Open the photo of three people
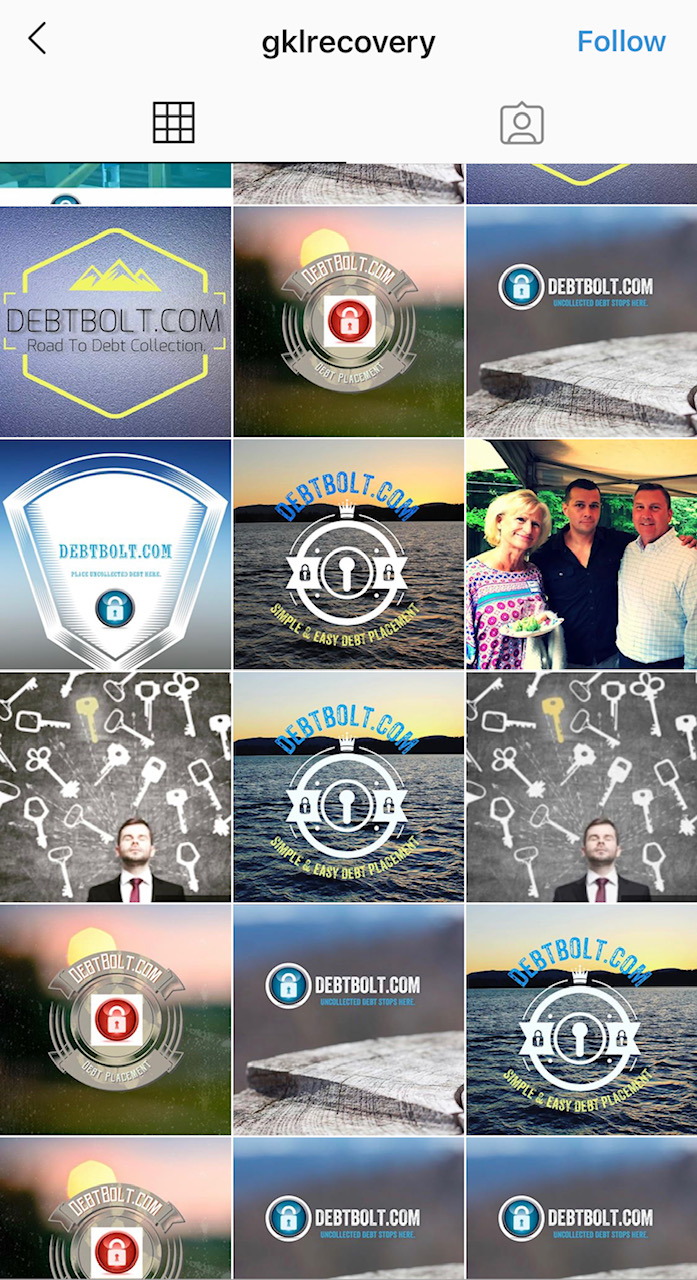Viewport: 697px width, 1280px height. click(x=581, y=554)
